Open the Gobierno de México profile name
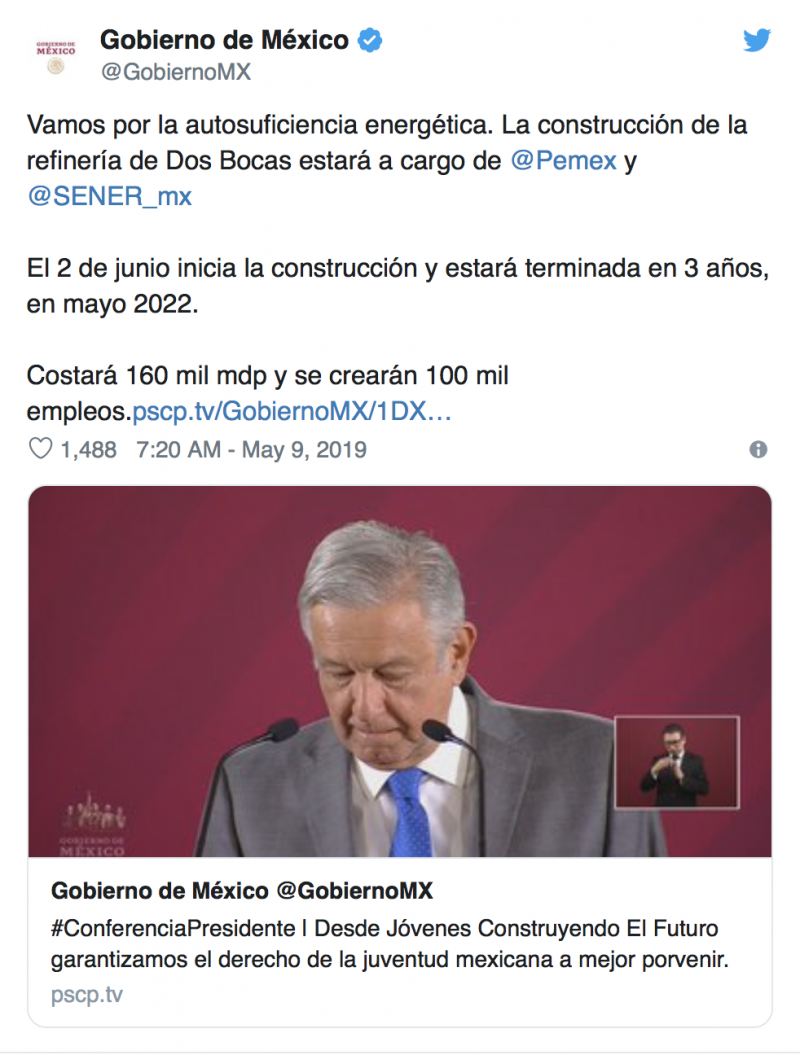This screenshot has height=1055, width=800. (x=224, y=40)
